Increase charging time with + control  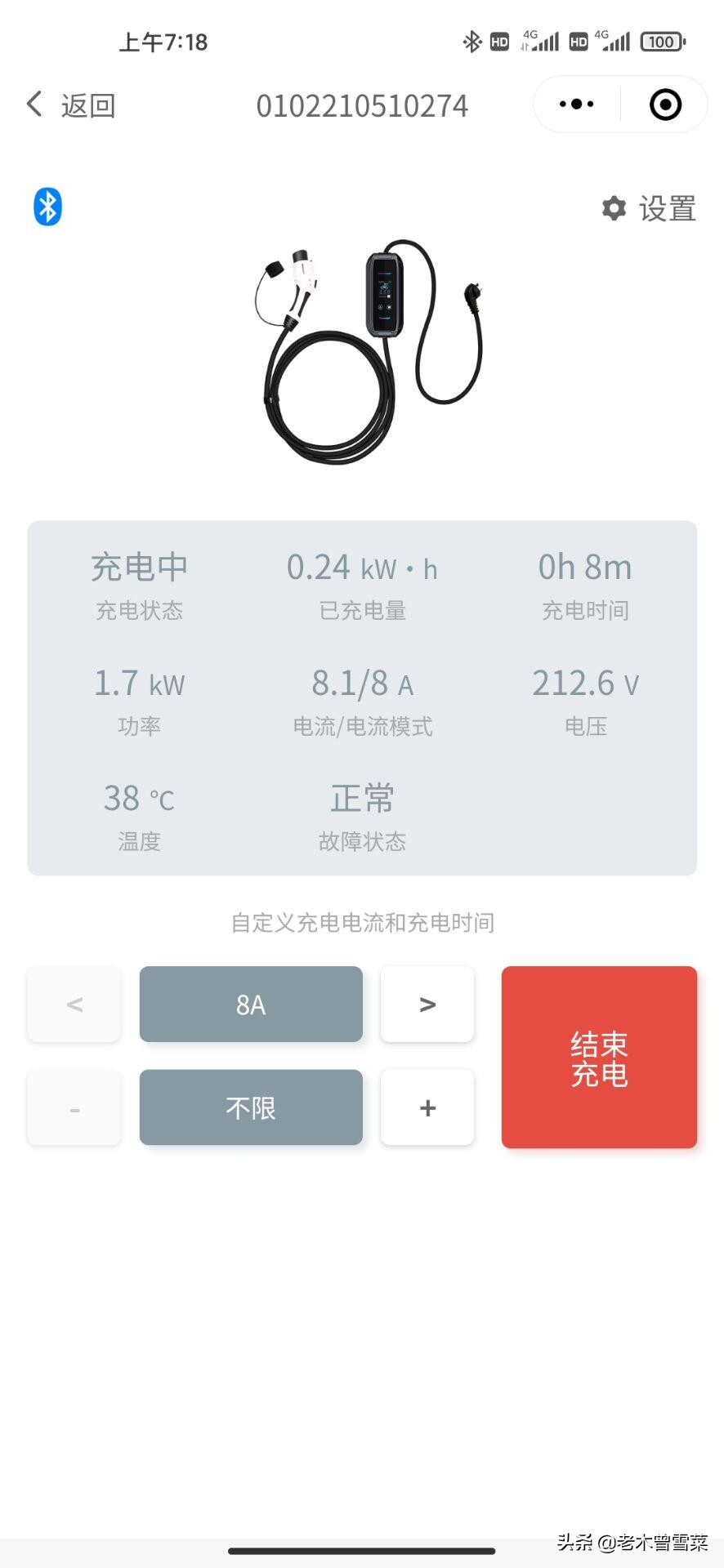[x=427, y=1107]
